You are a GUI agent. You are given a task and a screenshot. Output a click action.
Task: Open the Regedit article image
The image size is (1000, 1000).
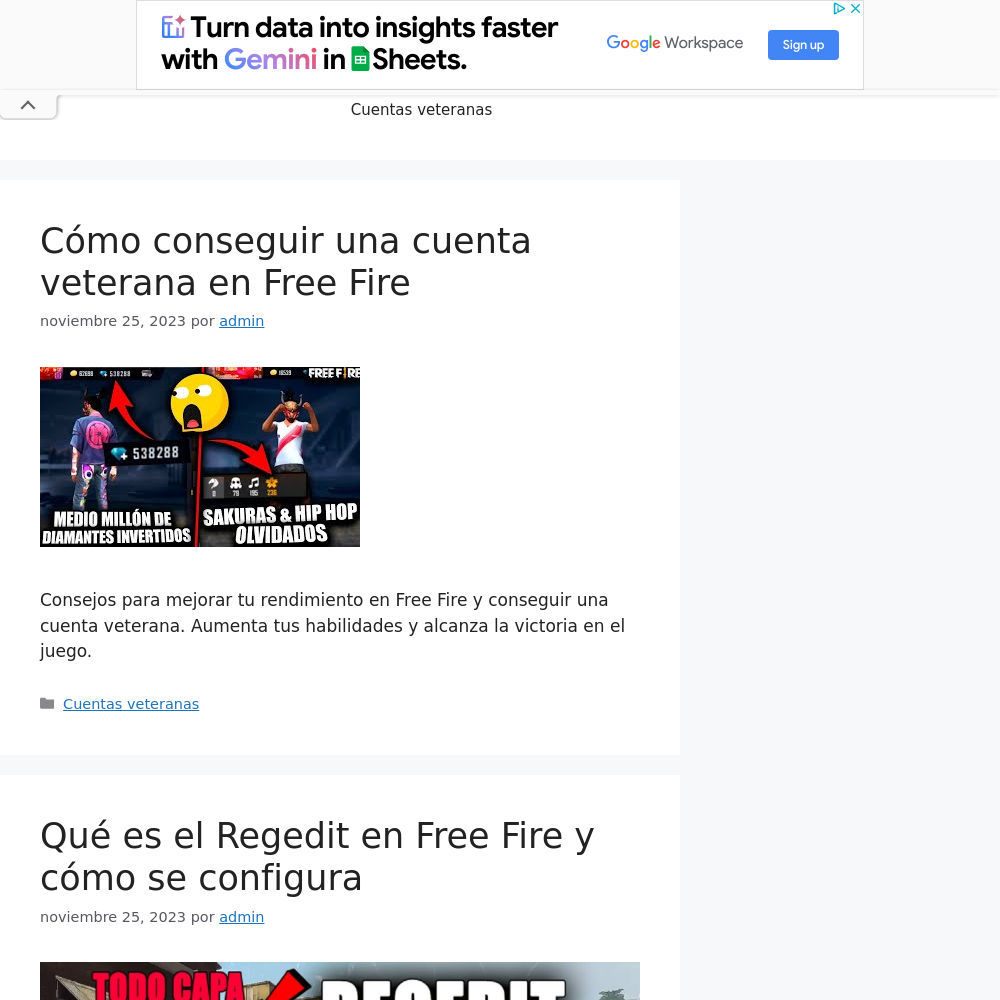point(340,982)
